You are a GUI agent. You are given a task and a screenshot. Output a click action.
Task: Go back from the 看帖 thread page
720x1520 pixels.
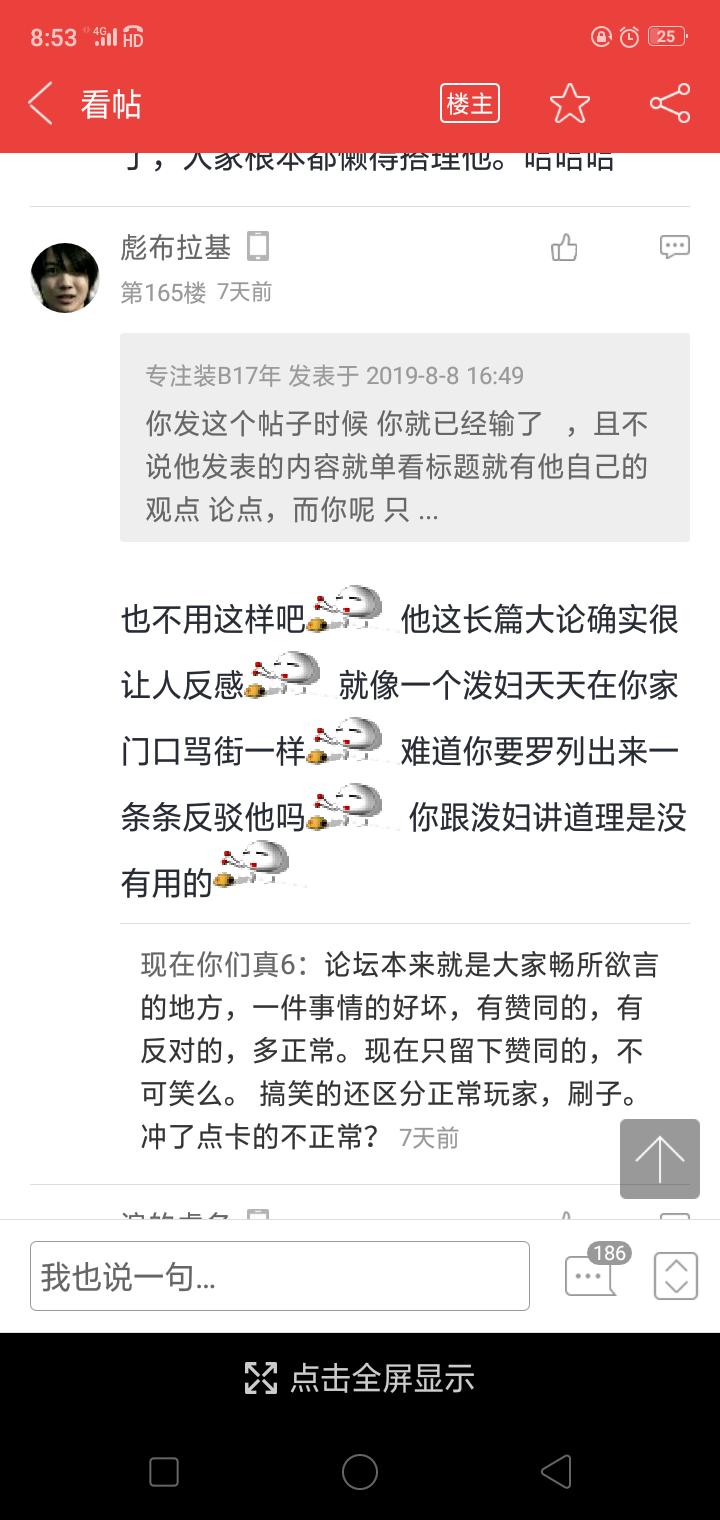click(41, 104)
